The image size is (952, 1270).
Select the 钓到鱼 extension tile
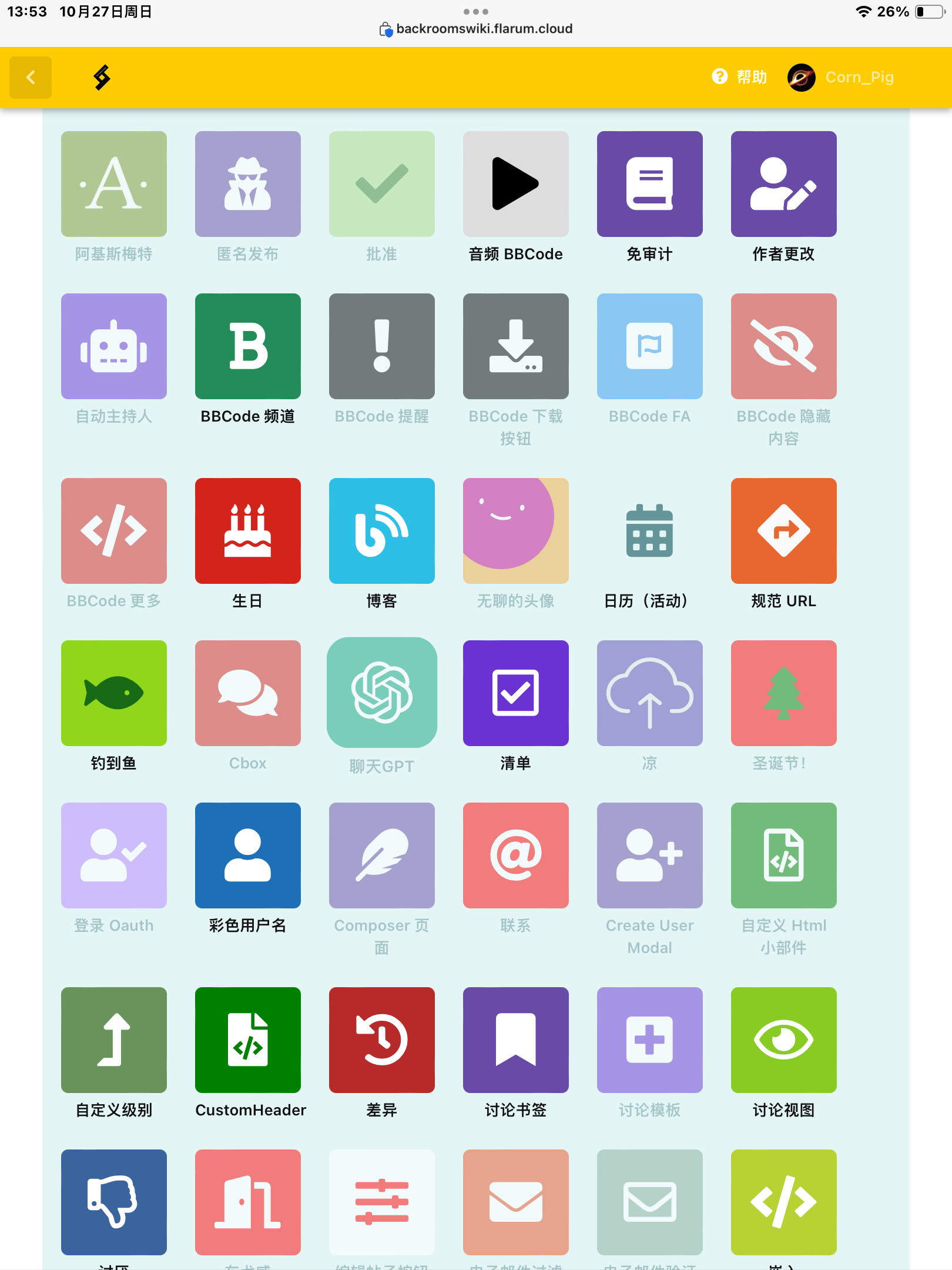[113, 693]
